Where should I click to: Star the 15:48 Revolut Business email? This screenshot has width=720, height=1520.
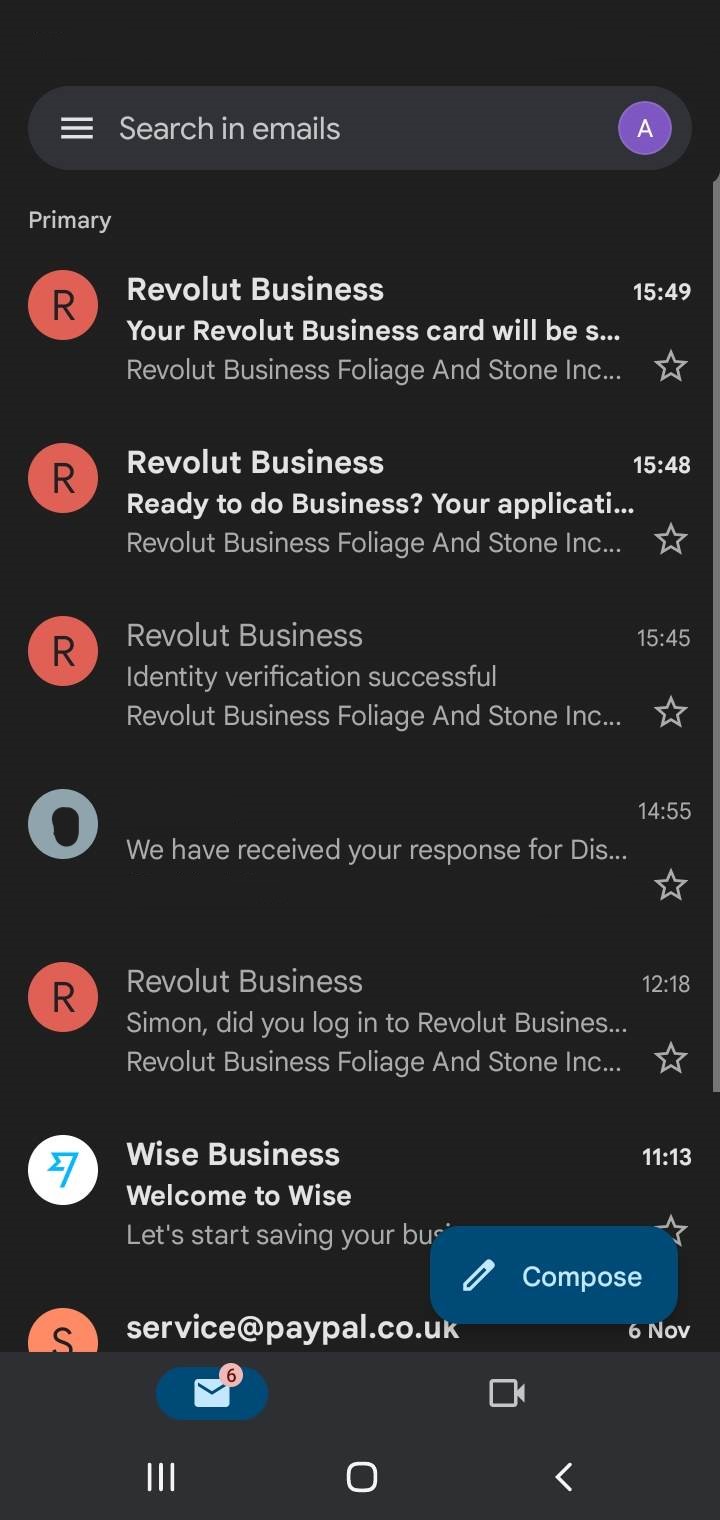click(670, 540)
